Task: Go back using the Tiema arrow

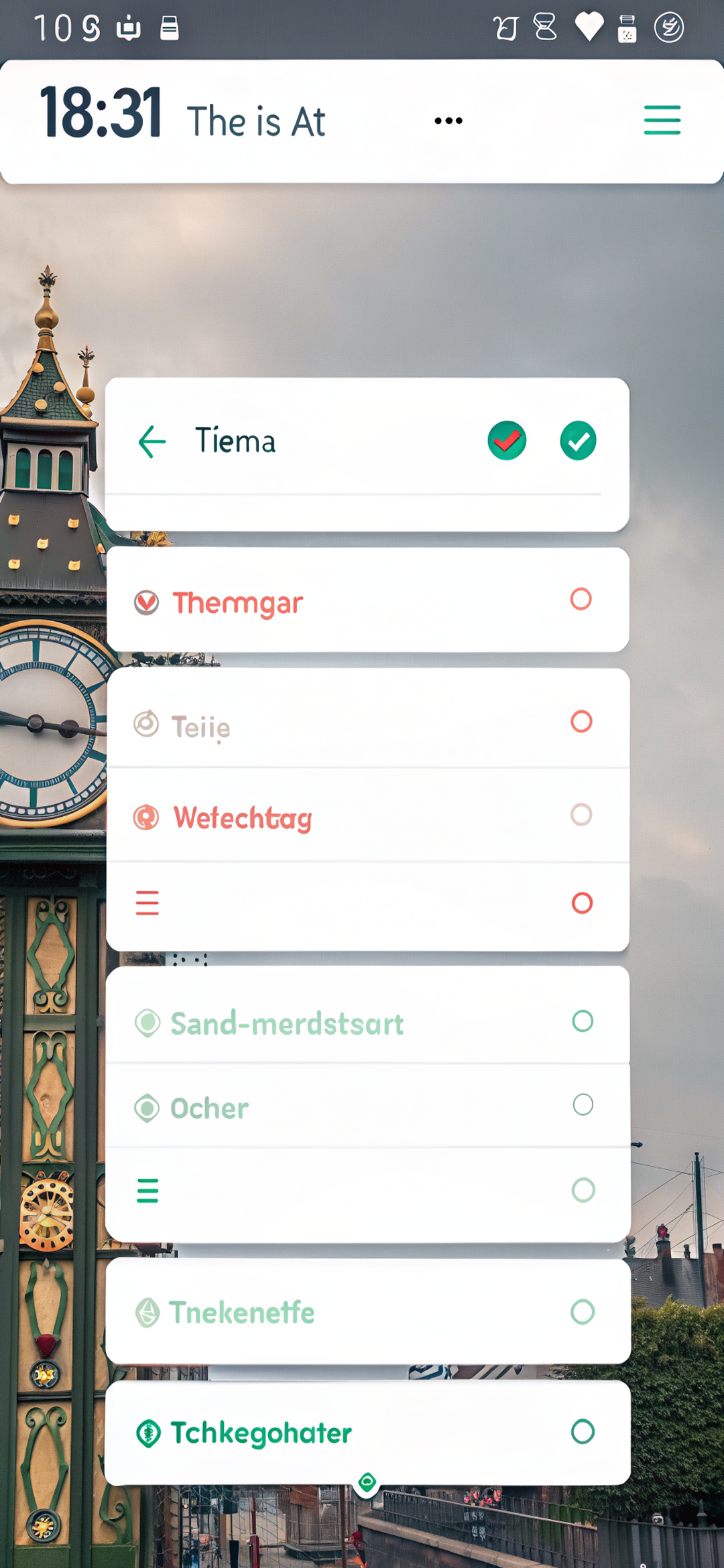Action: (x=152, y=442)
